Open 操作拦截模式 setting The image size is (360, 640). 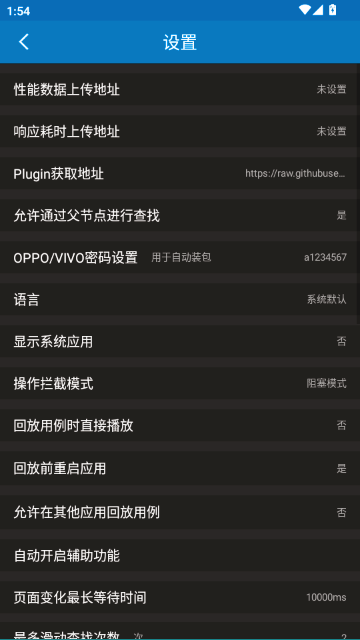[180, 384]
